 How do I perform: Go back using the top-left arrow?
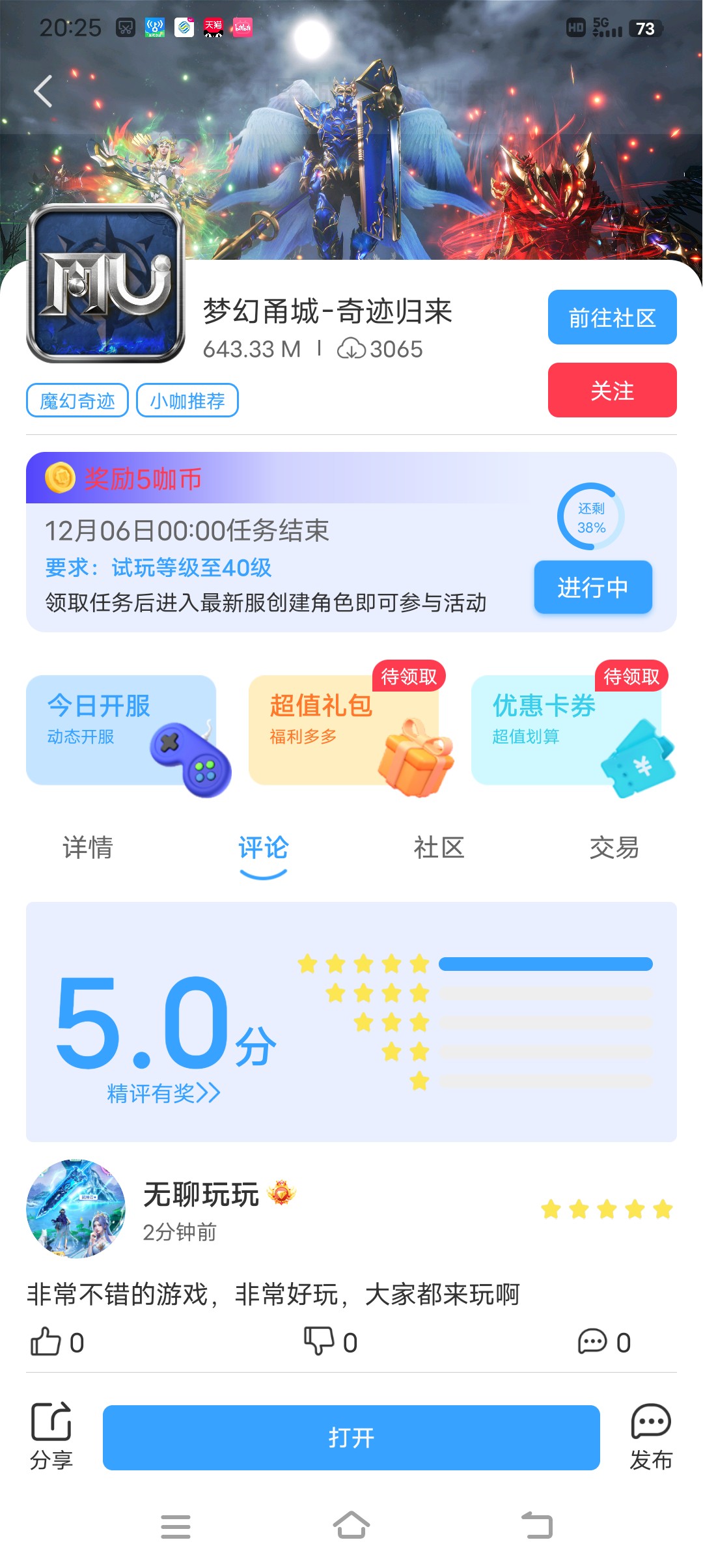point(43,91)
